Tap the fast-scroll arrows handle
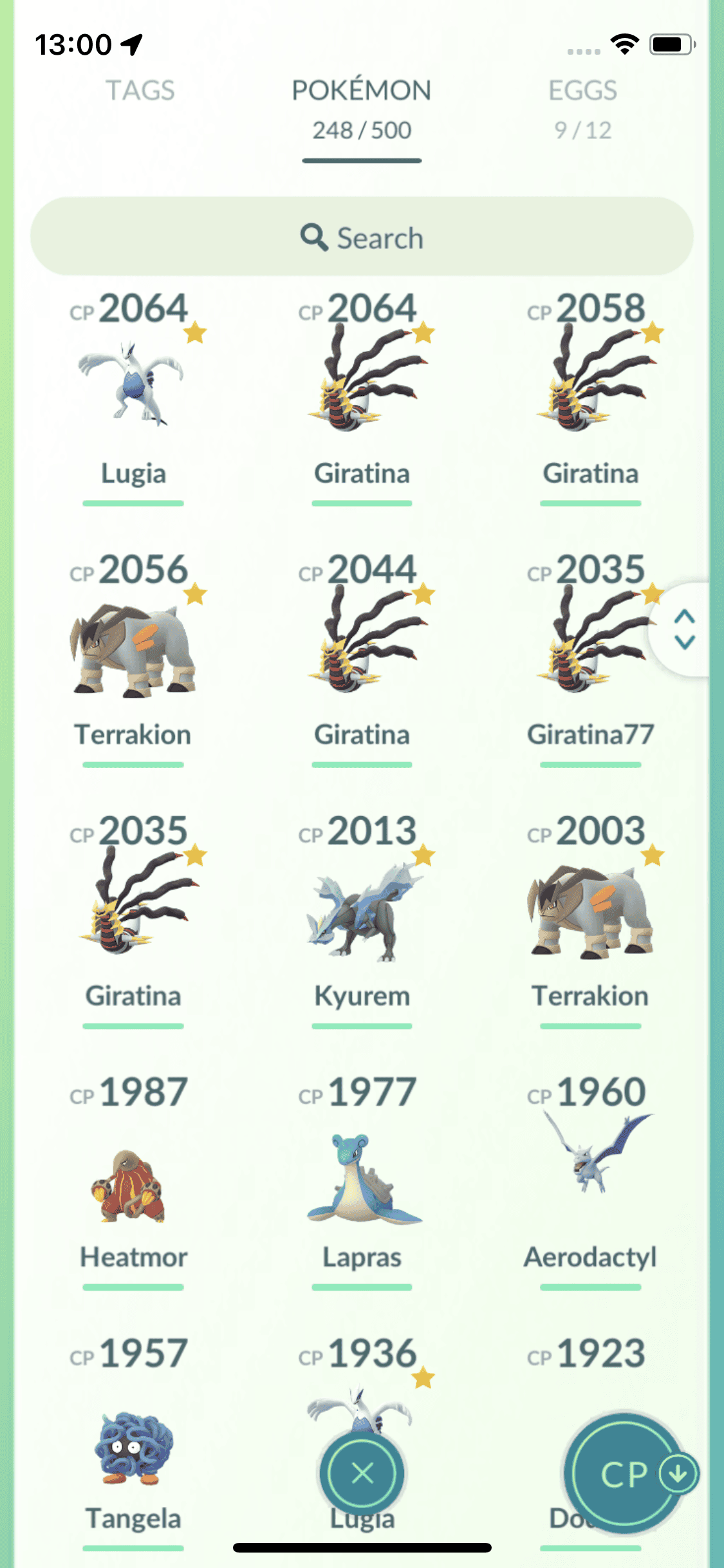 tap(684, 630)
